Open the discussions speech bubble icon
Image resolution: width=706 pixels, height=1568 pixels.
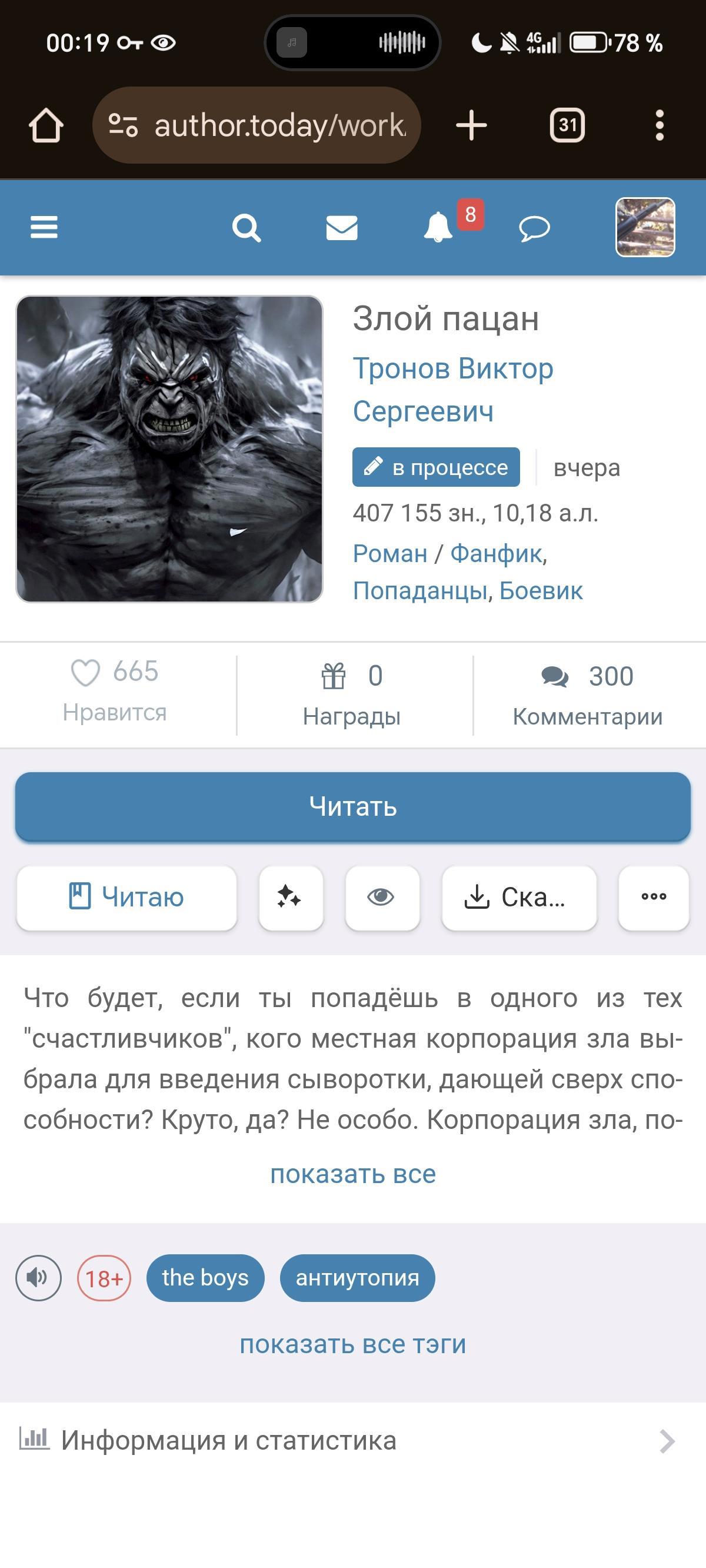point(534,229)
